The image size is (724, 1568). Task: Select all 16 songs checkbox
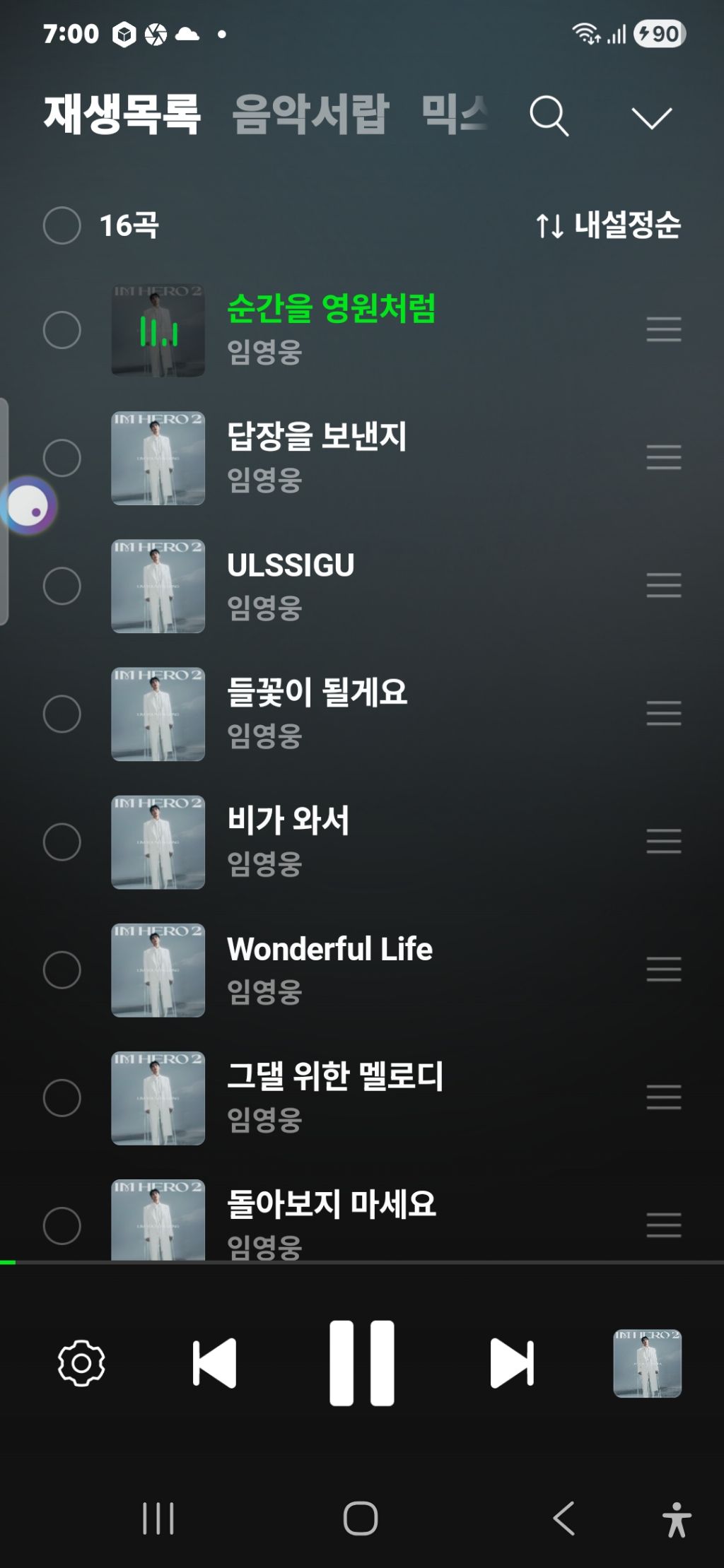click(x=62, y=225)
